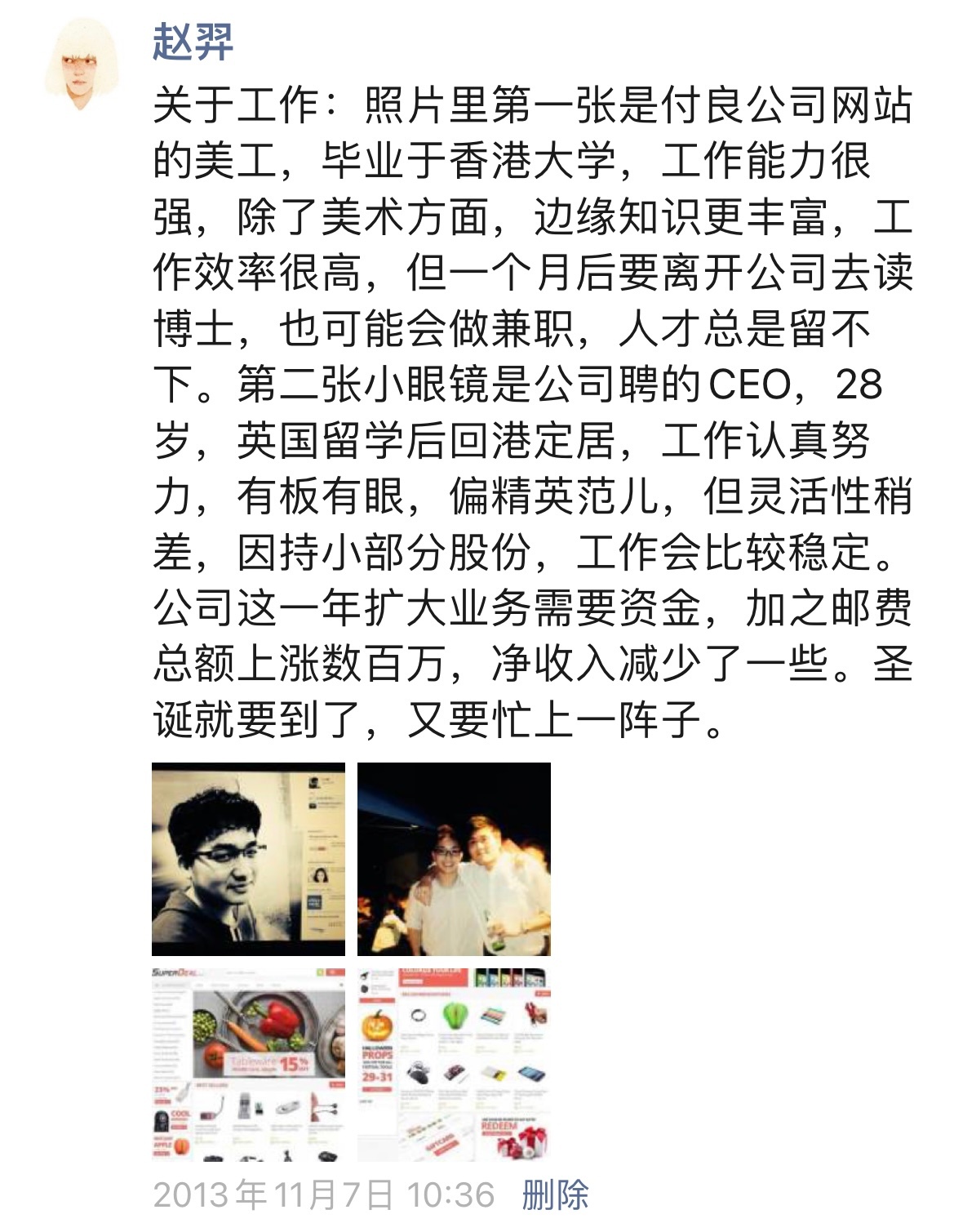The image size is (954, 1232).
Task: Open the black-and-white portrait photo
Action: pyautogui.click(x=248, y=859)
